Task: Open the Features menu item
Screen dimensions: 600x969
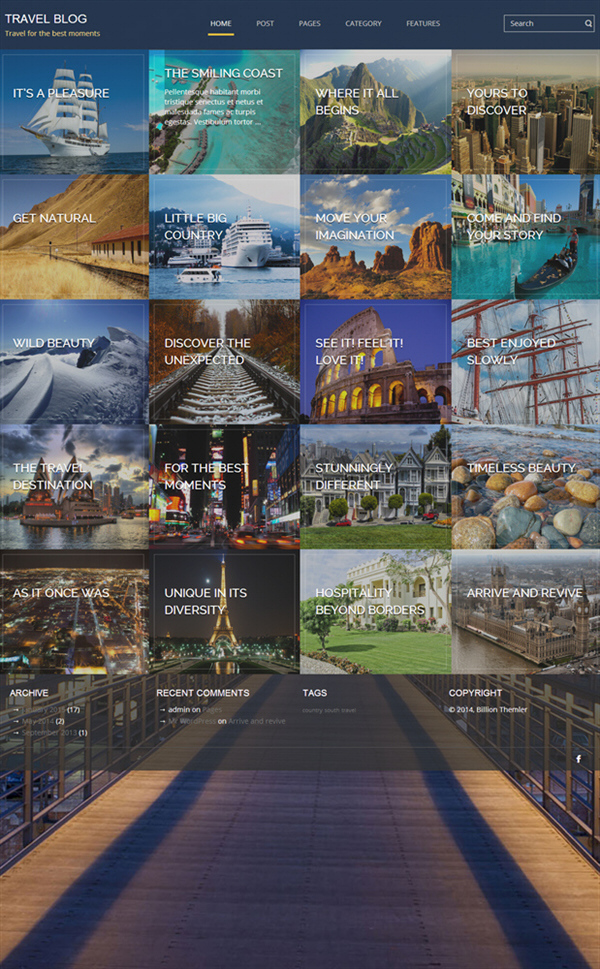Action: pyautogui.click(x=423, y=23)
